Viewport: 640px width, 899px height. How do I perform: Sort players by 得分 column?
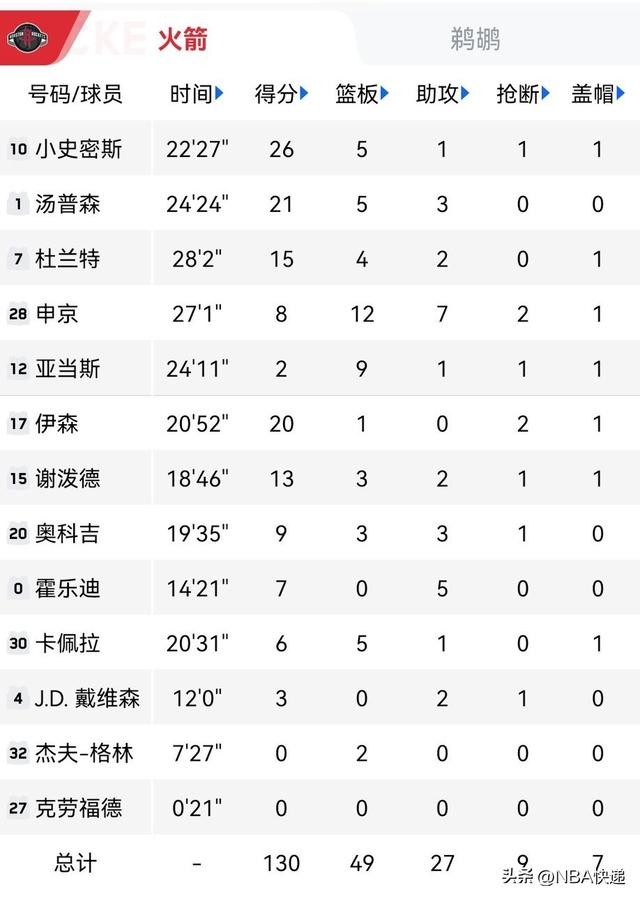click(x=282, y=94)
